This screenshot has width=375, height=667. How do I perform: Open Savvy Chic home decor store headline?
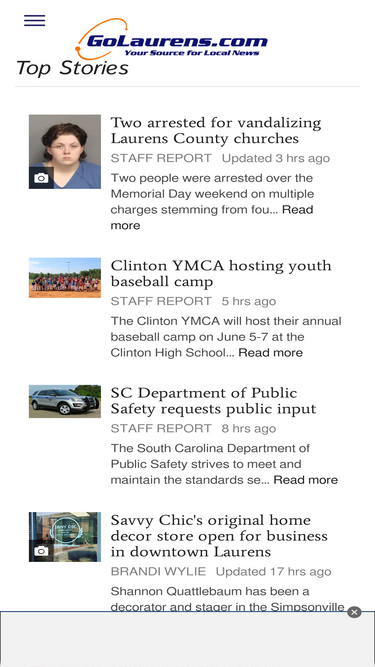(219, 536)
